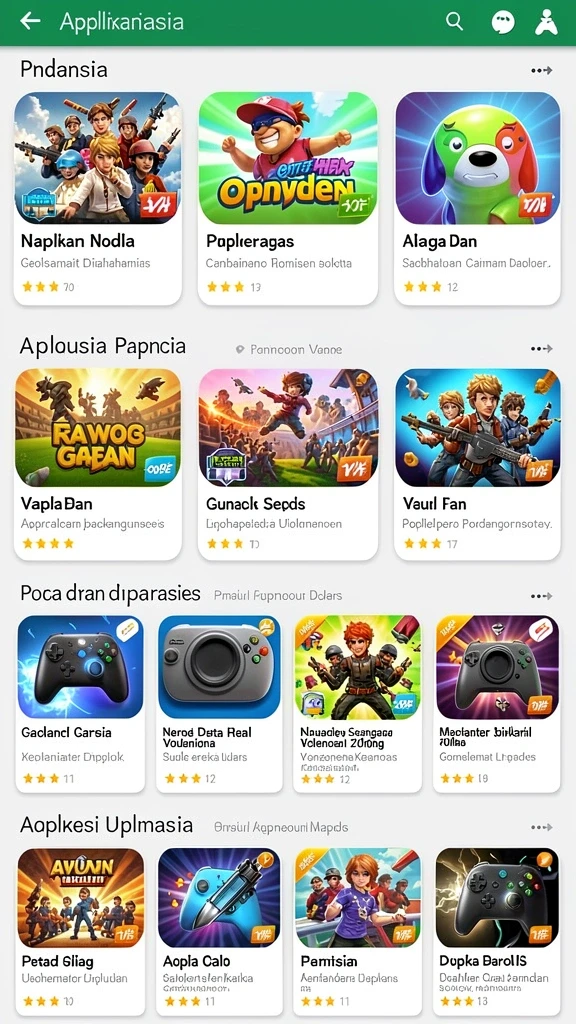Screen dimensions: 576x1024
Task: Open the Naplkan Nodla game card
Action: [x=98, y=199]
